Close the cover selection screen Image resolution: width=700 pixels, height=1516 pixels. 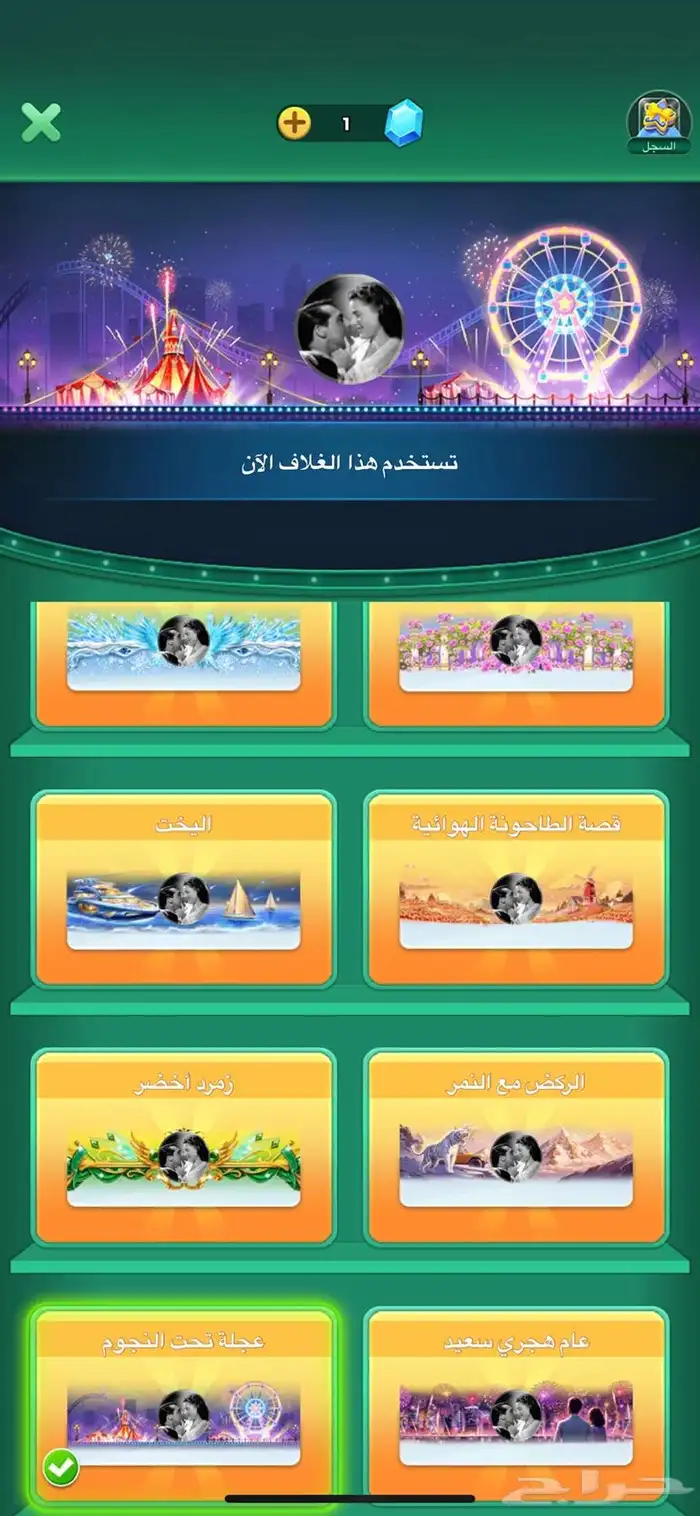41,122
